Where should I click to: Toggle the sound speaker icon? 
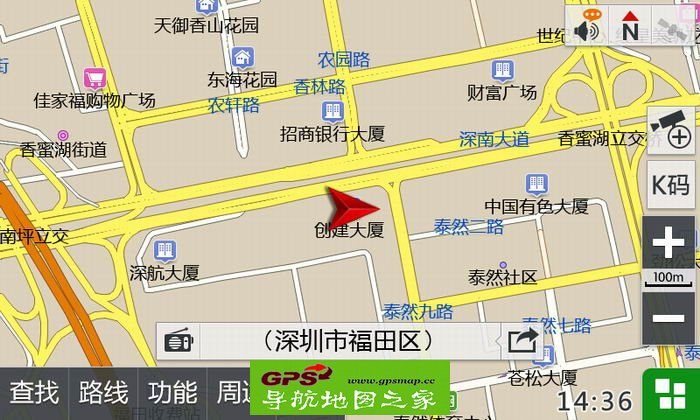(588, 28)
